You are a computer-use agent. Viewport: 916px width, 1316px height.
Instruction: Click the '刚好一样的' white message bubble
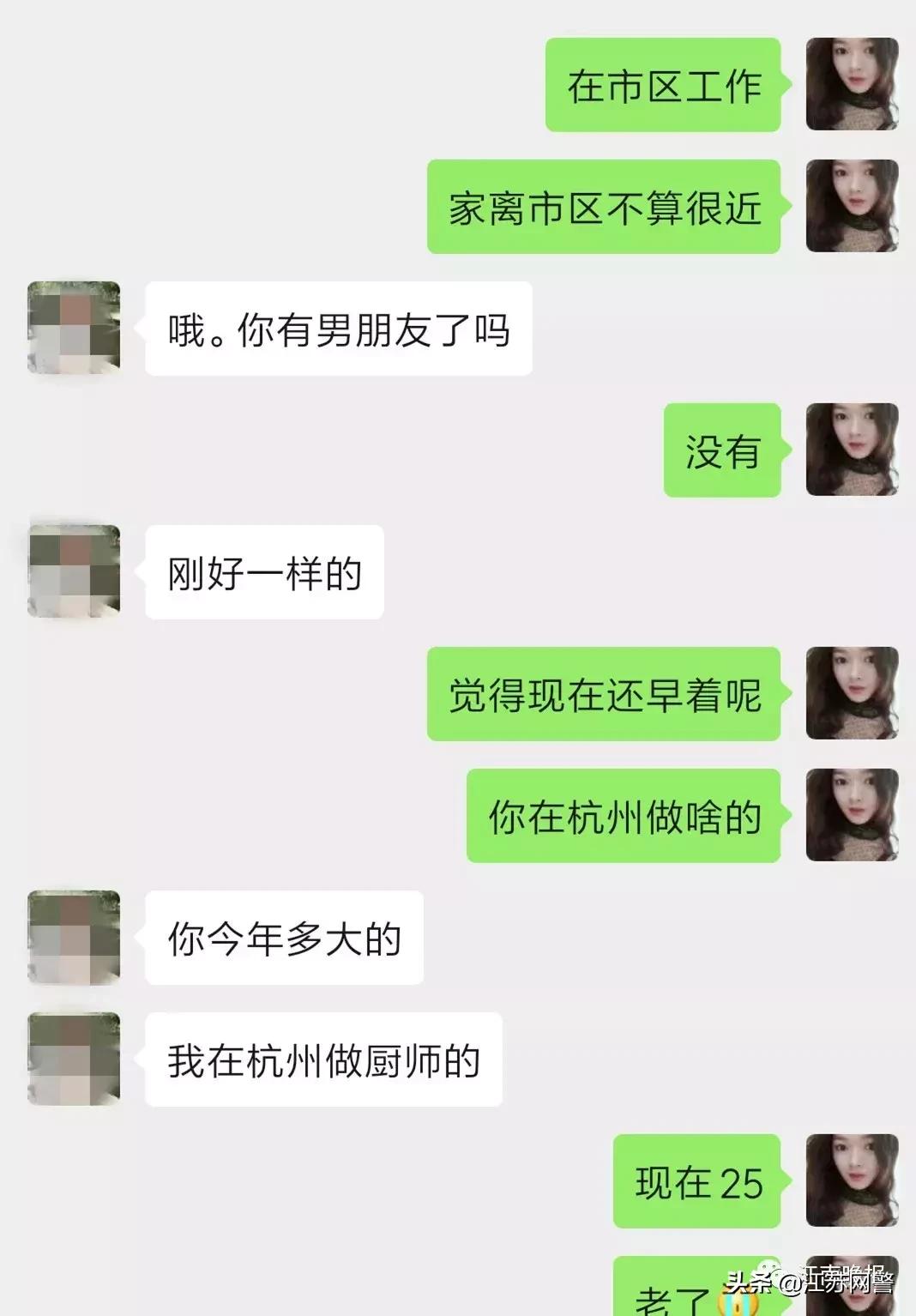pyautogui.click(x=262, y=570)
